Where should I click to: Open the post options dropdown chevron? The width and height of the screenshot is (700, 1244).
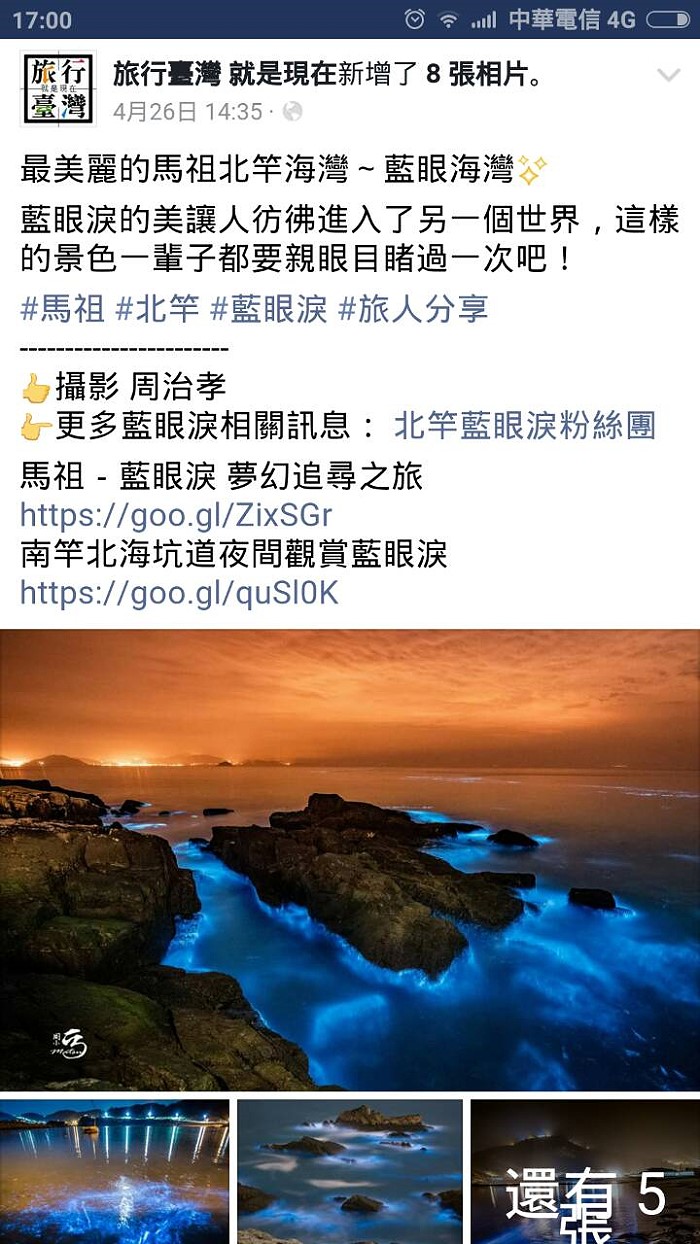point(667,76)
